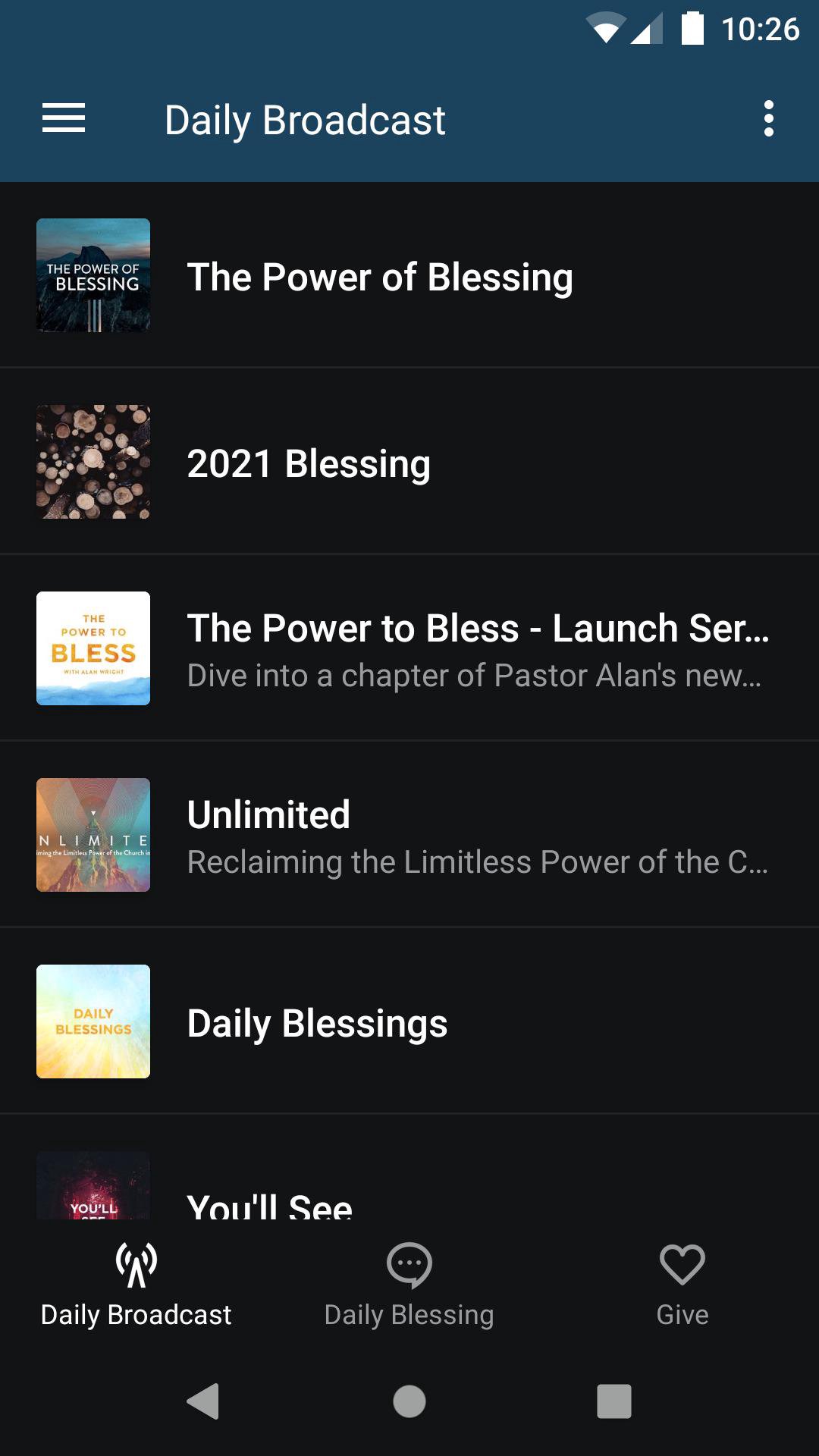Open the Unlimited series
This screenshot has width=819, height=1456.
(x=409, y=836)
